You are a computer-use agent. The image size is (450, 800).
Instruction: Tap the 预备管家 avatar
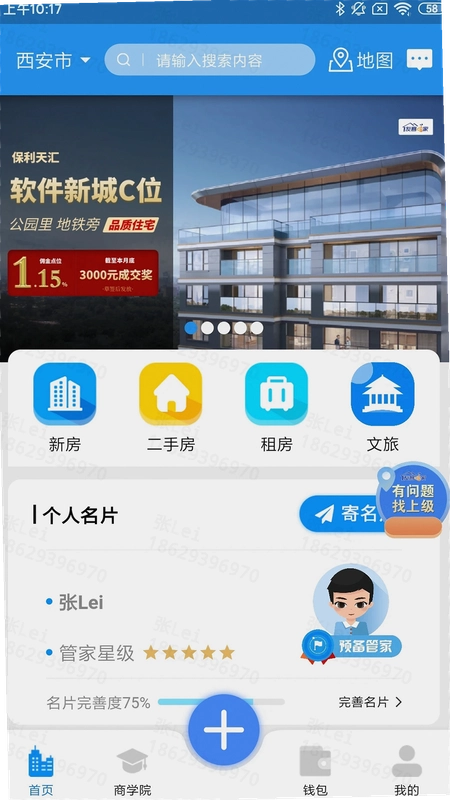(351, 612)
